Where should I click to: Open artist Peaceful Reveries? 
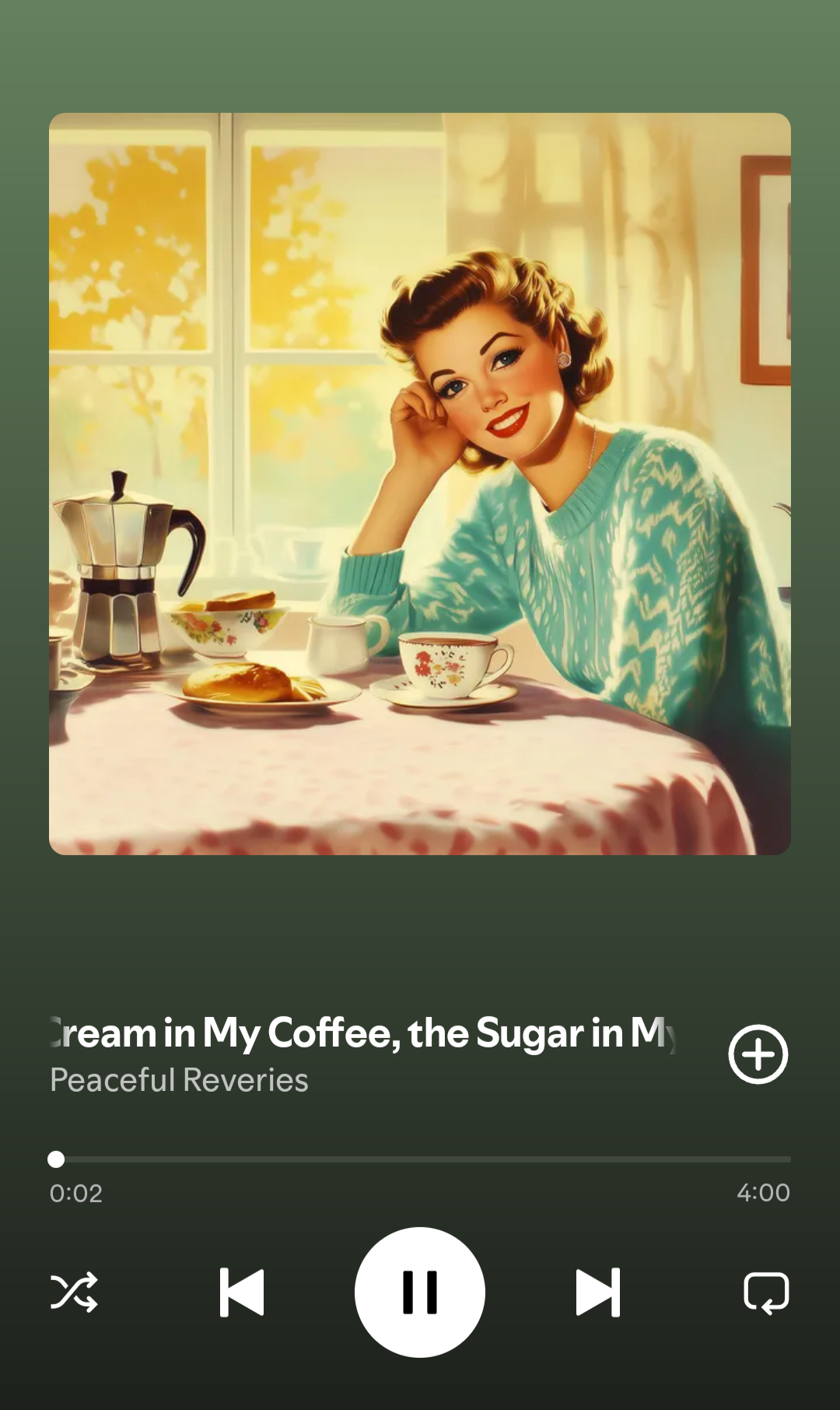179,1080
